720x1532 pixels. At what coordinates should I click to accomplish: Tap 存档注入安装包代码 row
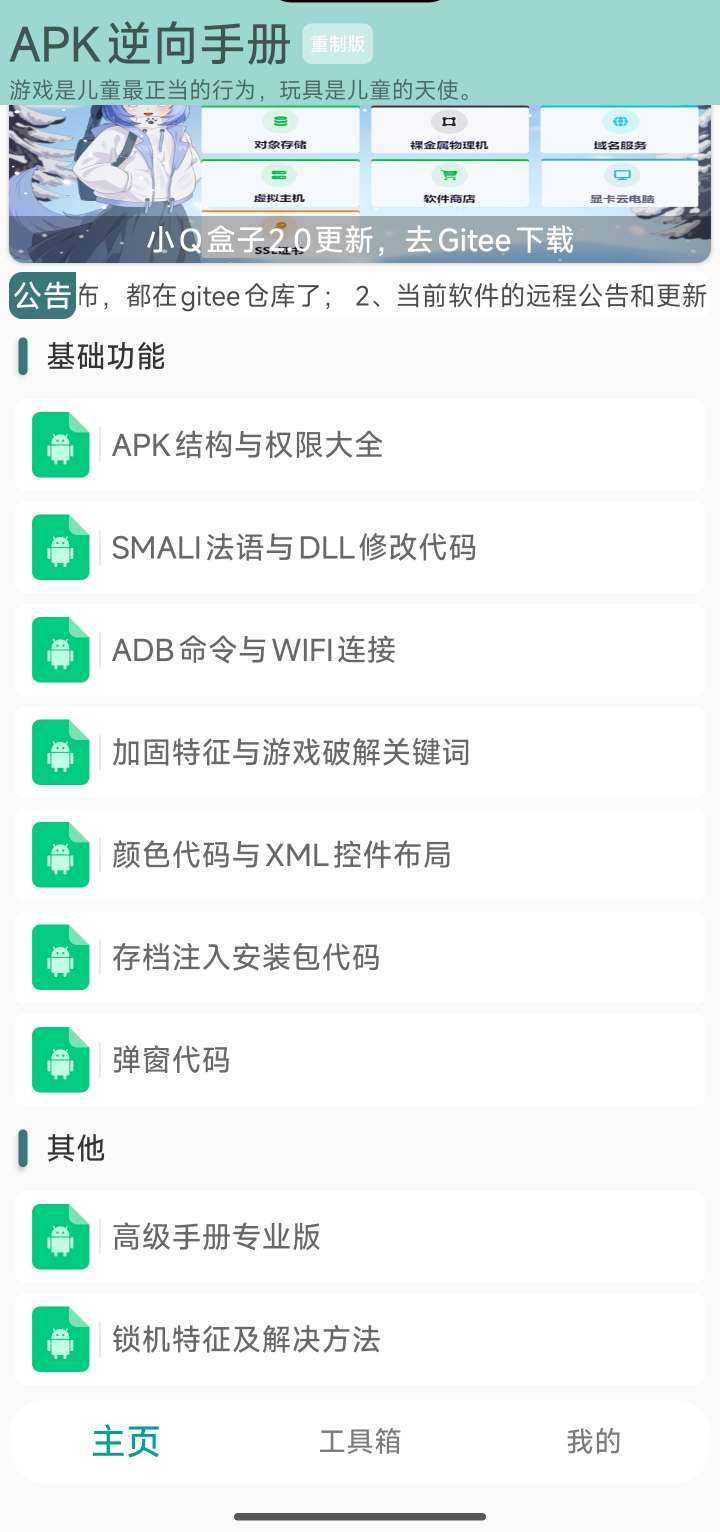click(x=360, y=957)
